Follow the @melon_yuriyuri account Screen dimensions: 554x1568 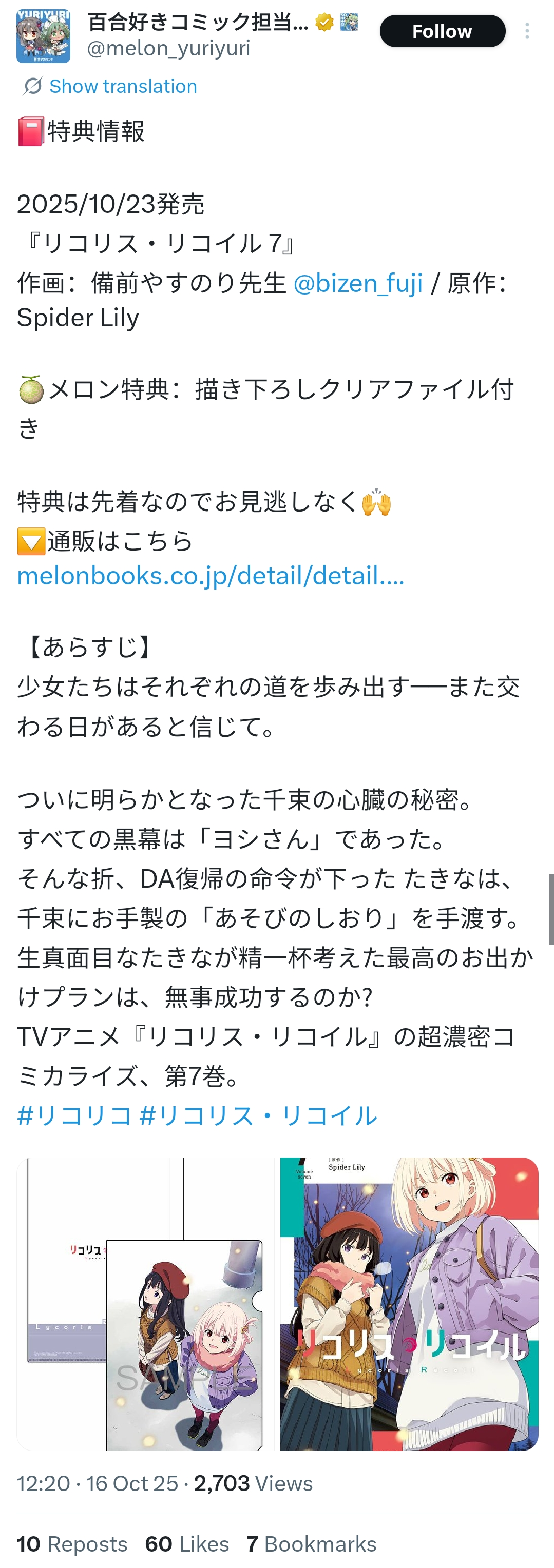pos(442,31)
